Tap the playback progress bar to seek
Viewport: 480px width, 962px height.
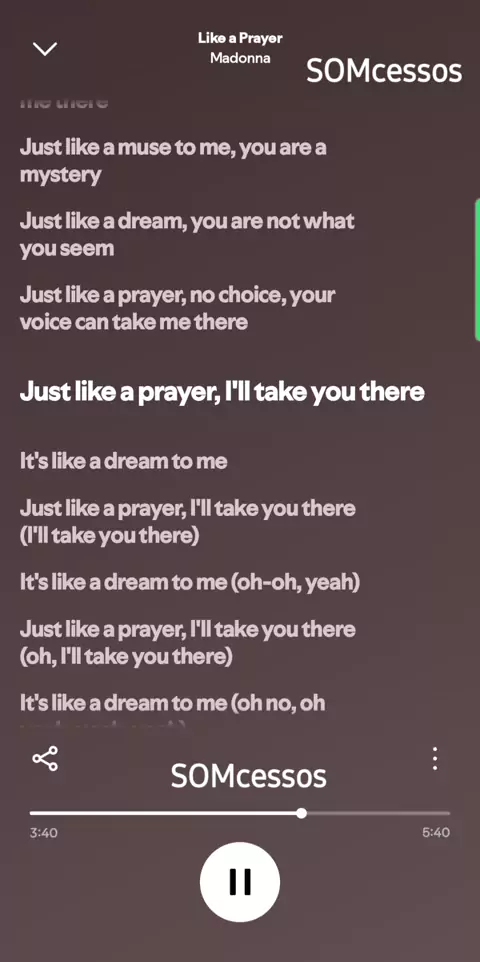point(240,813)
